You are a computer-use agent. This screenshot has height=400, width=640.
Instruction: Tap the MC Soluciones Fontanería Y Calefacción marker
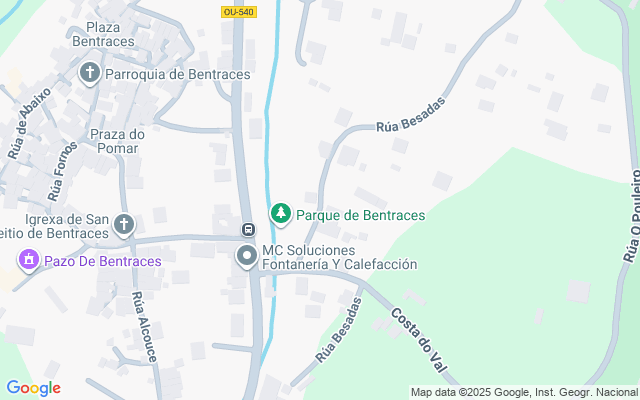(x=247, y=257)
